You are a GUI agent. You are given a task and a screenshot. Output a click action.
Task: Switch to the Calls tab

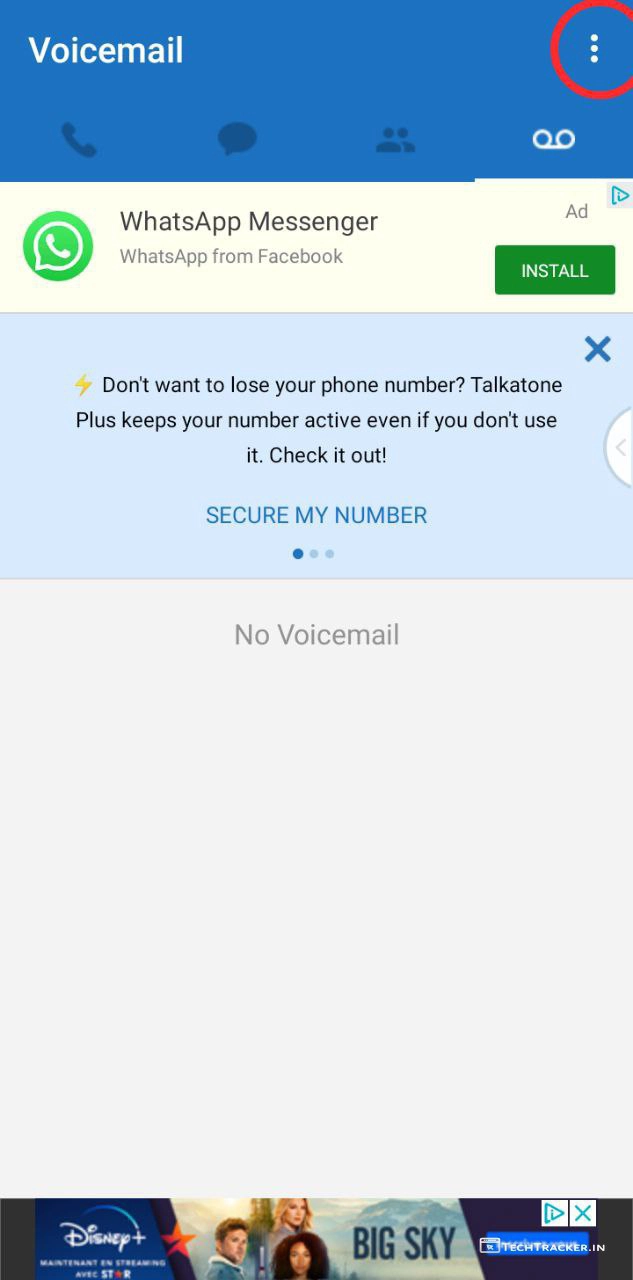point(79,140)
